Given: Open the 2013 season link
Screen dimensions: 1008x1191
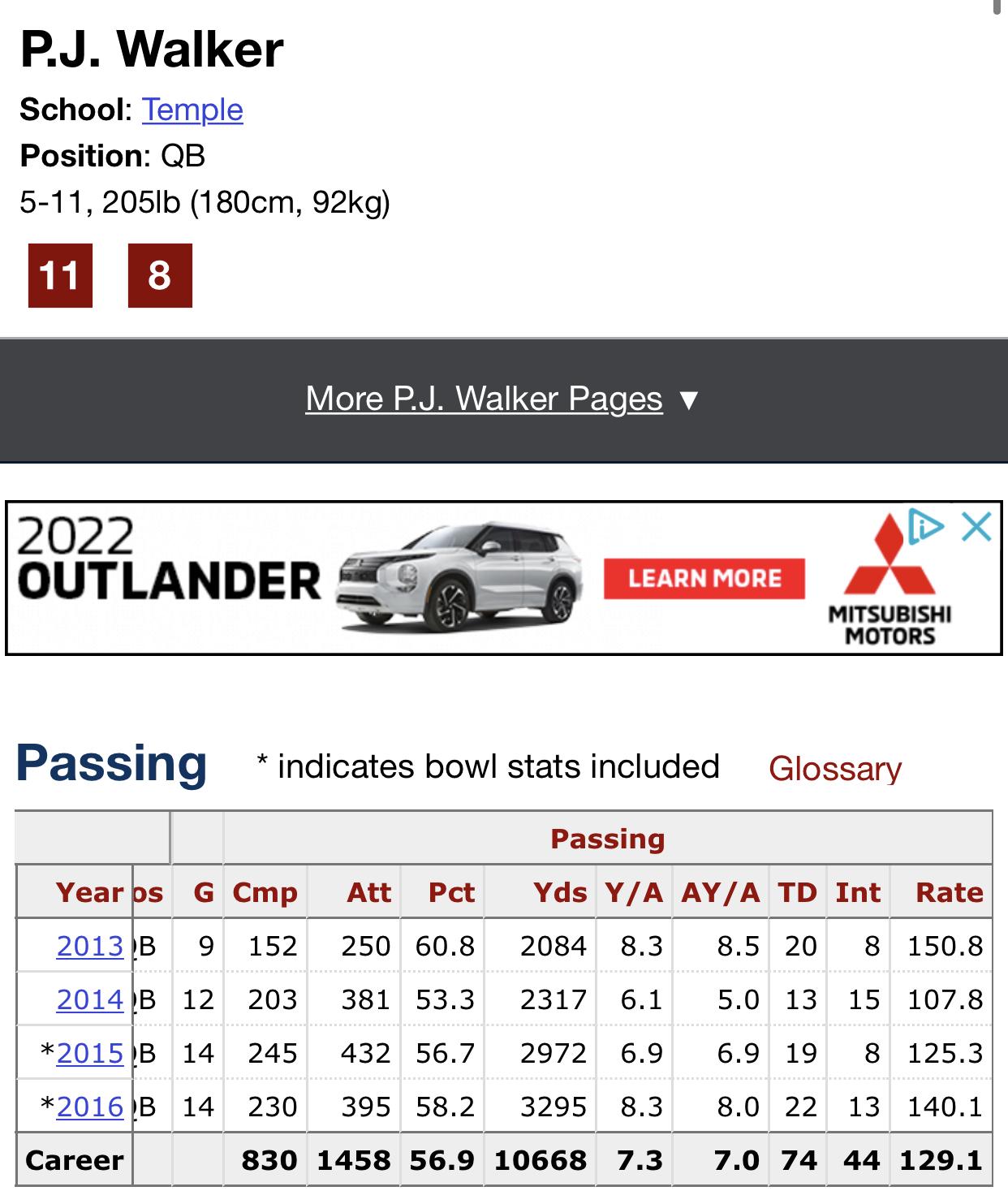Looking at the screenshot, I should [x=89, y=946].
